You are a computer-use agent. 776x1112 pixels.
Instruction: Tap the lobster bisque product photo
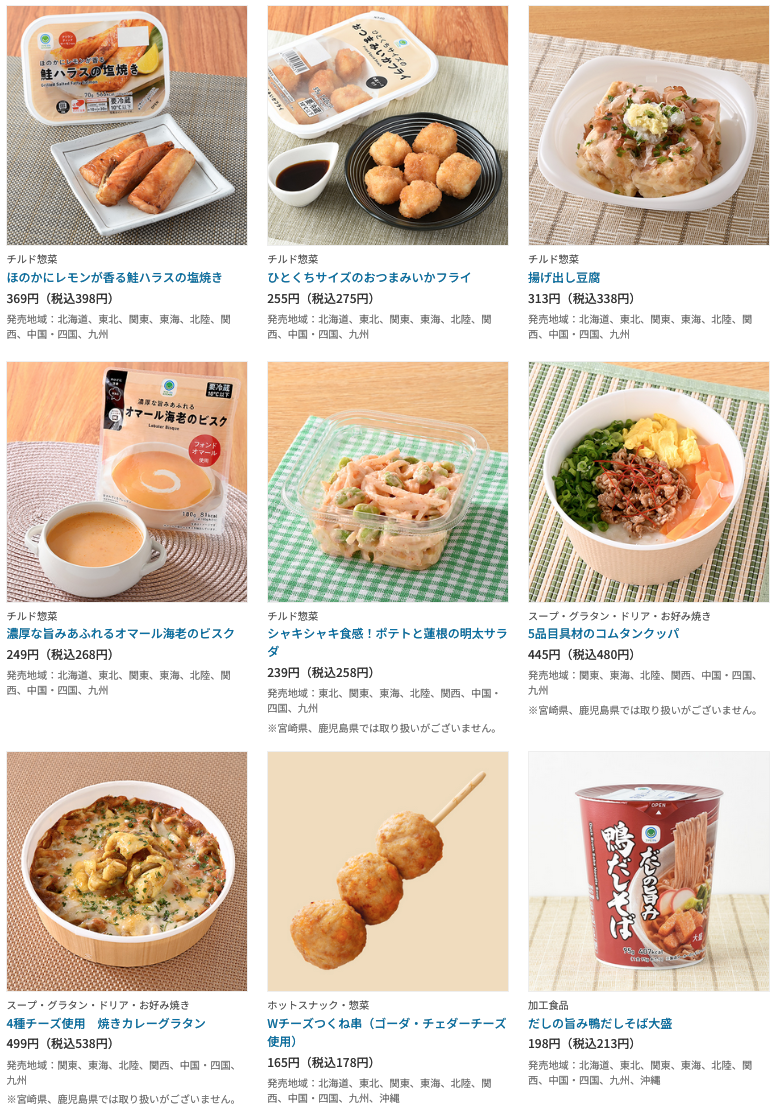tap(127, 481)
